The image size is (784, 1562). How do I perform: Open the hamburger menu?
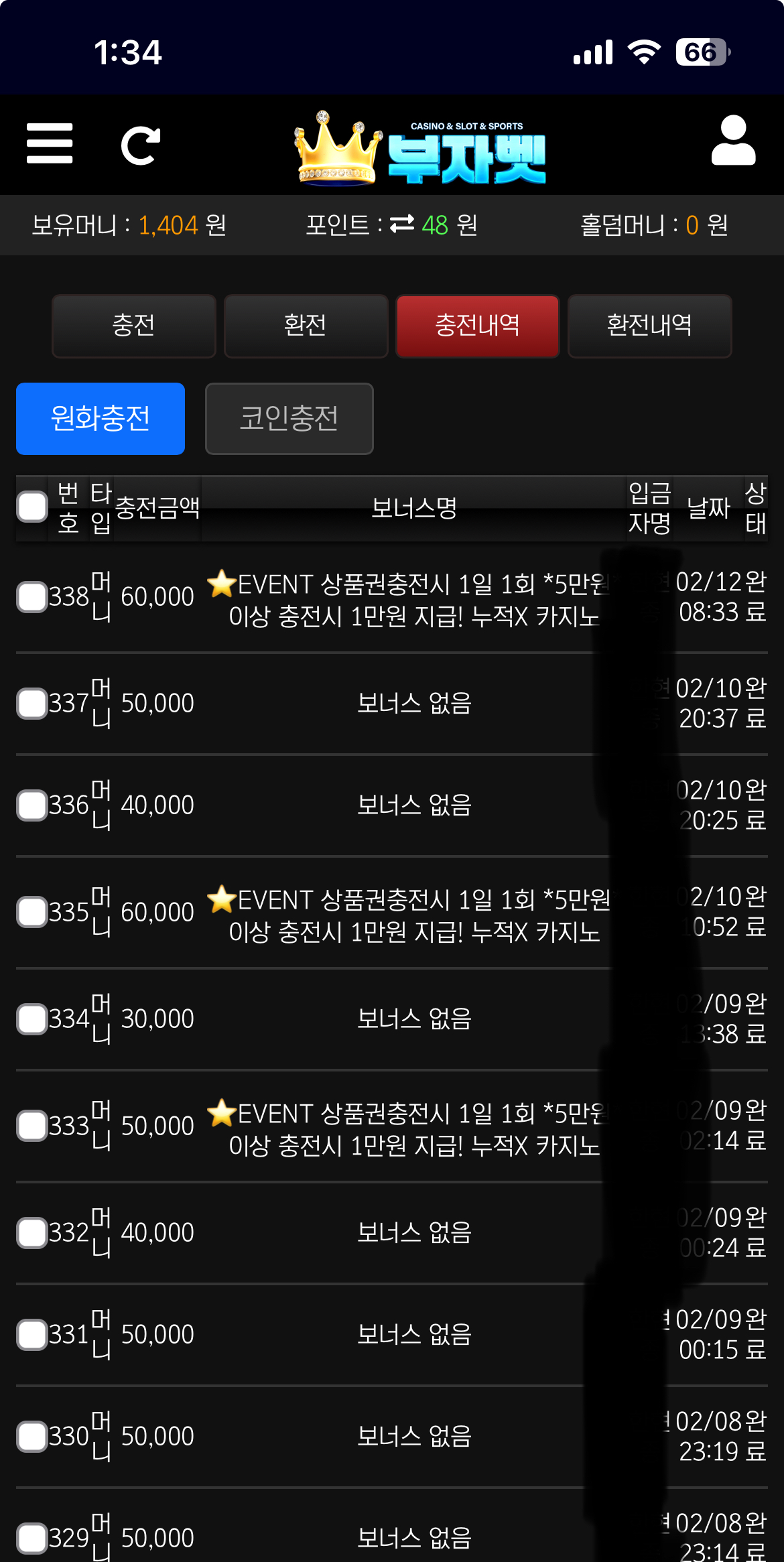(50, 143)
